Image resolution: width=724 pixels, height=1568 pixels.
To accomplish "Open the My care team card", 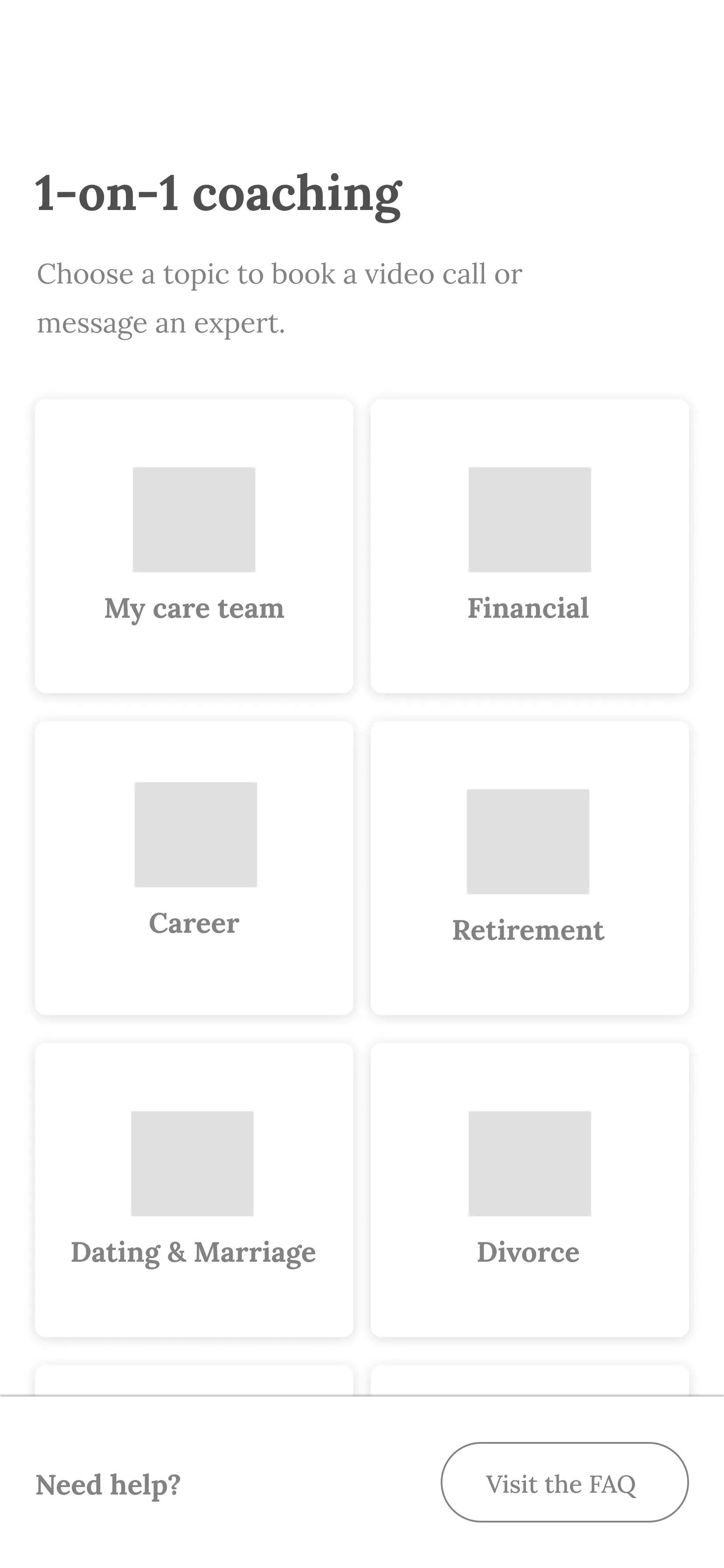I will (x=194, y=546).
